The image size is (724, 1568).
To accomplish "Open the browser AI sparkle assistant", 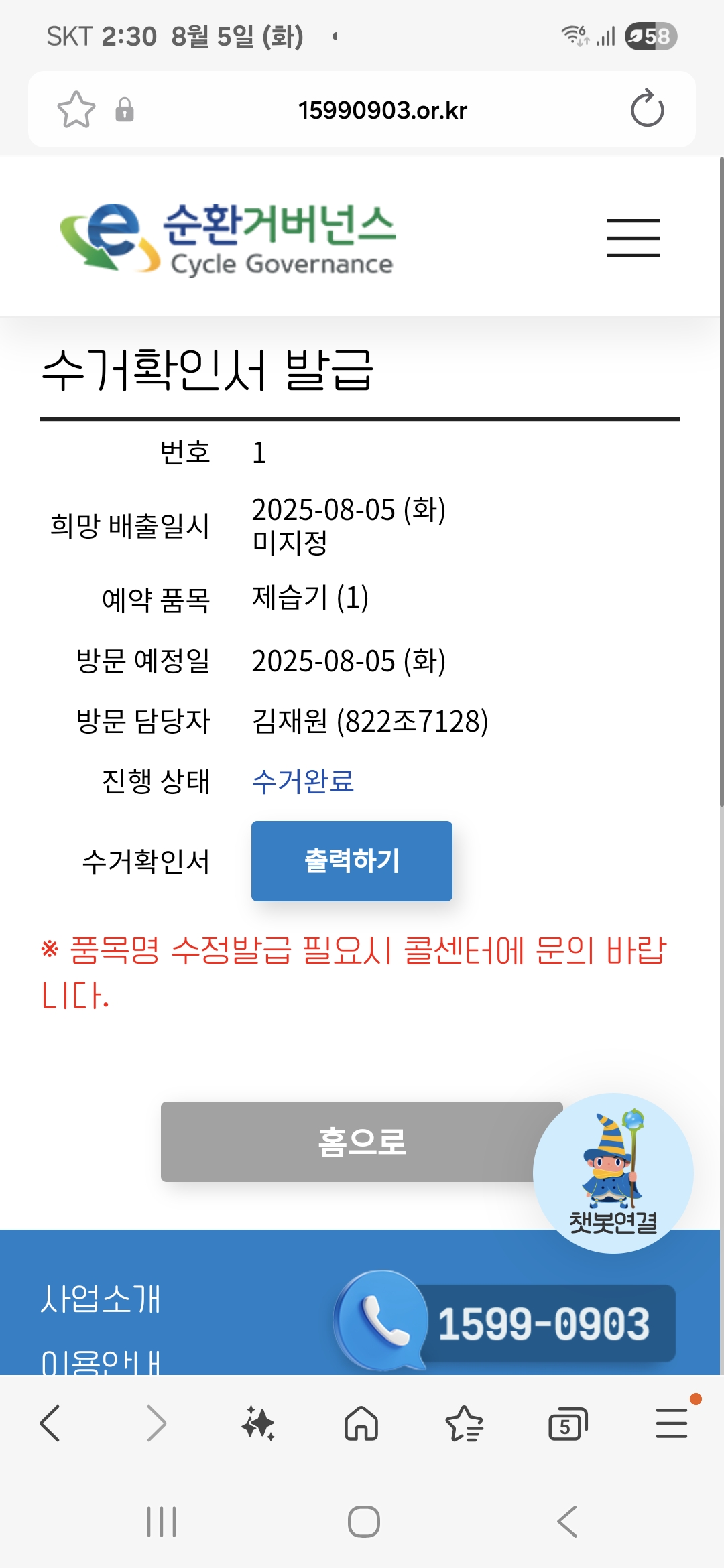I will click(259, 1423).
